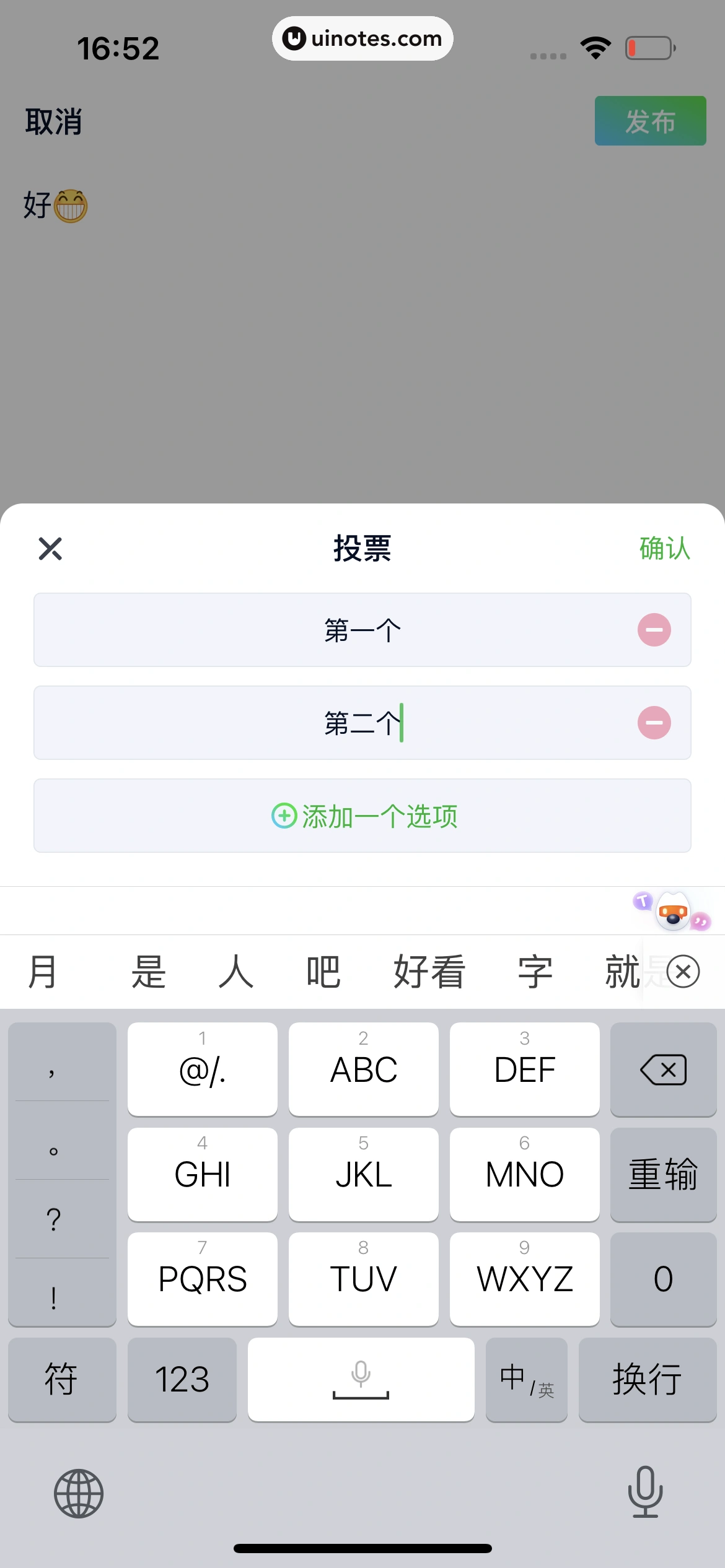The image size is (725, 1568).
Task: Close the 投票 poll panel
Action: (50, 549)
